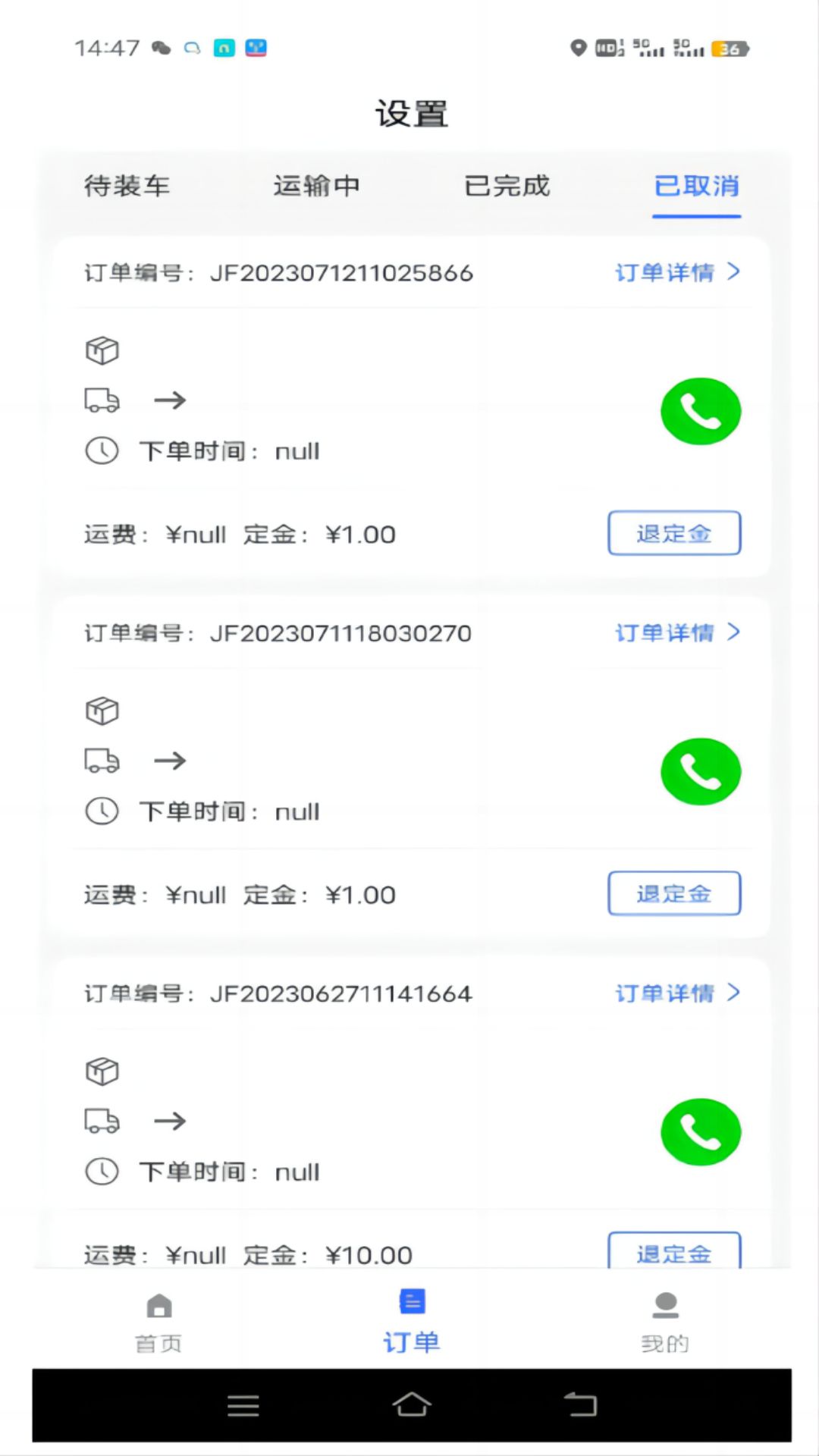Open 订单详情 for order JF2023071211025866
Screen dimensions: 819x1456
tap(677, 272)
